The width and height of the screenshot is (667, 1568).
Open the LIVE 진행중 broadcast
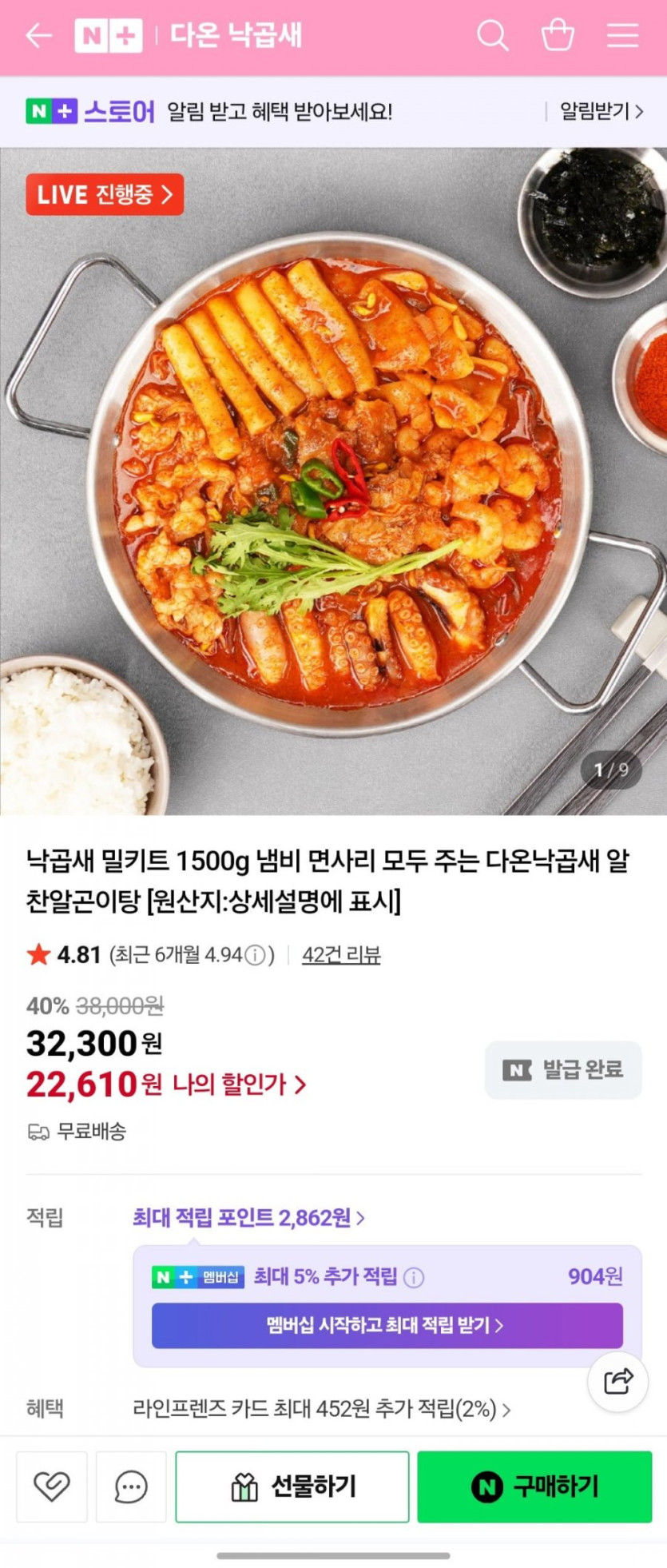tap(105, 194)
